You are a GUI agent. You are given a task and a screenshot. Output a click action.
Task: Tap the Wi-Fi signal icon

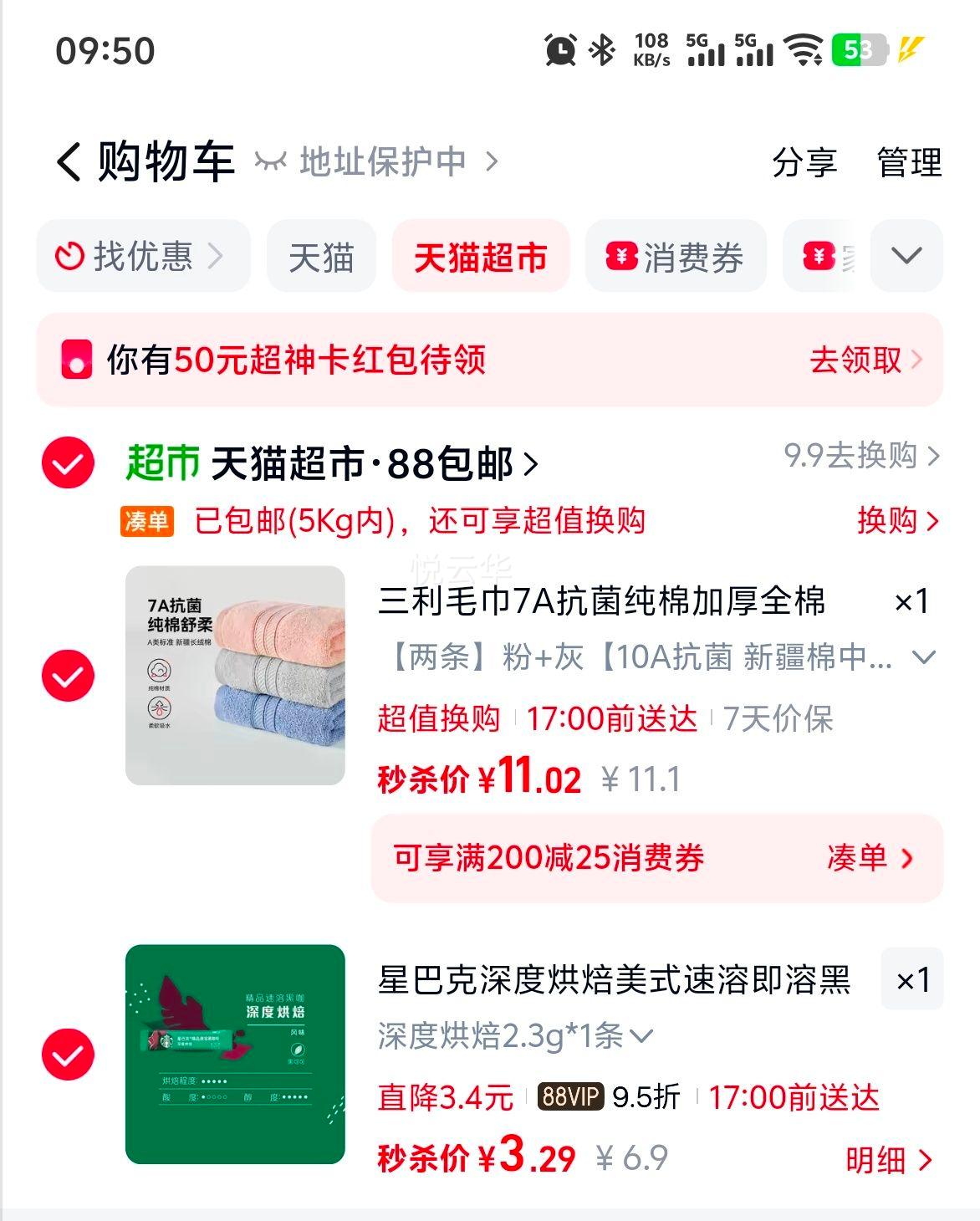click(x=803, y=50)
